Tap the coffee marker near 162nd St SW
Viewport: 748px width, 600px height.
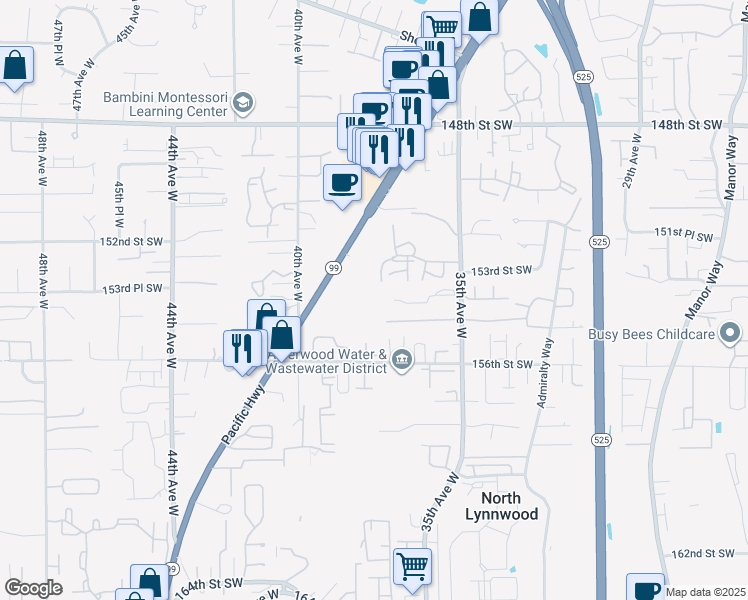(645, 590)
